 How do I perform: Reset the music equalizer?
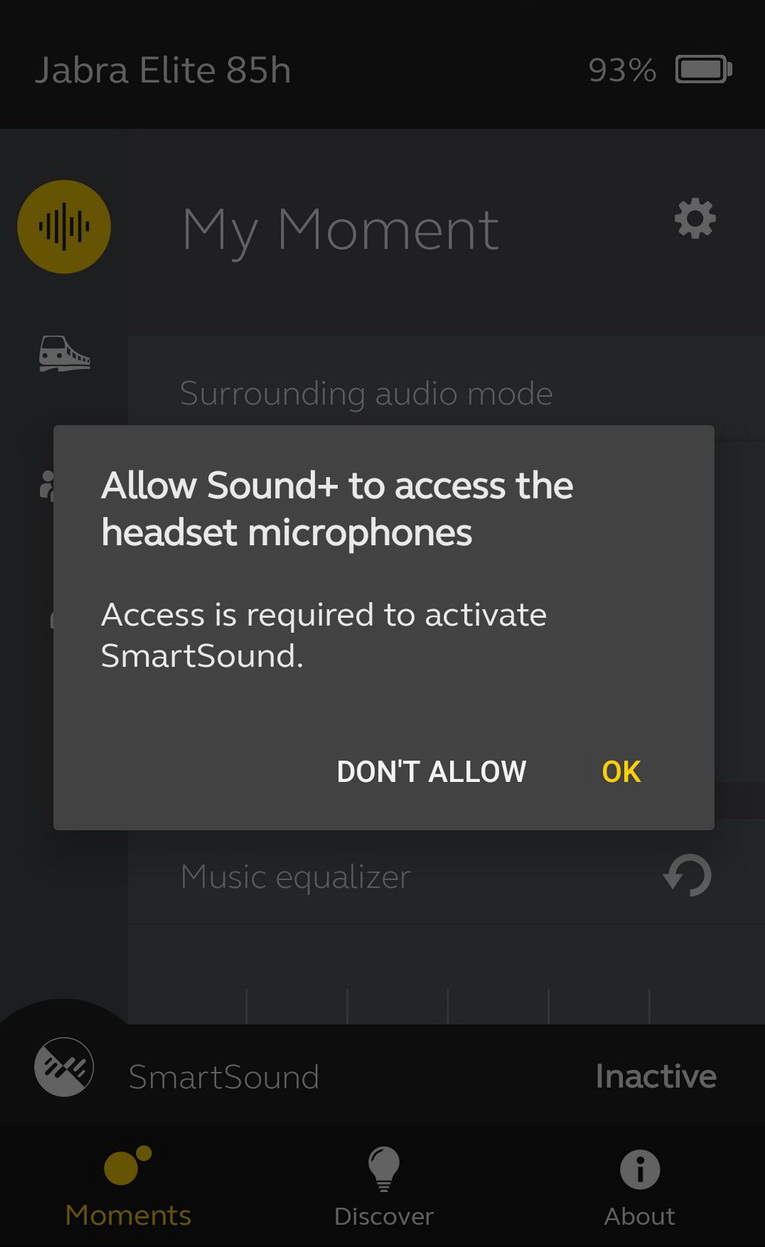[687, 875]
